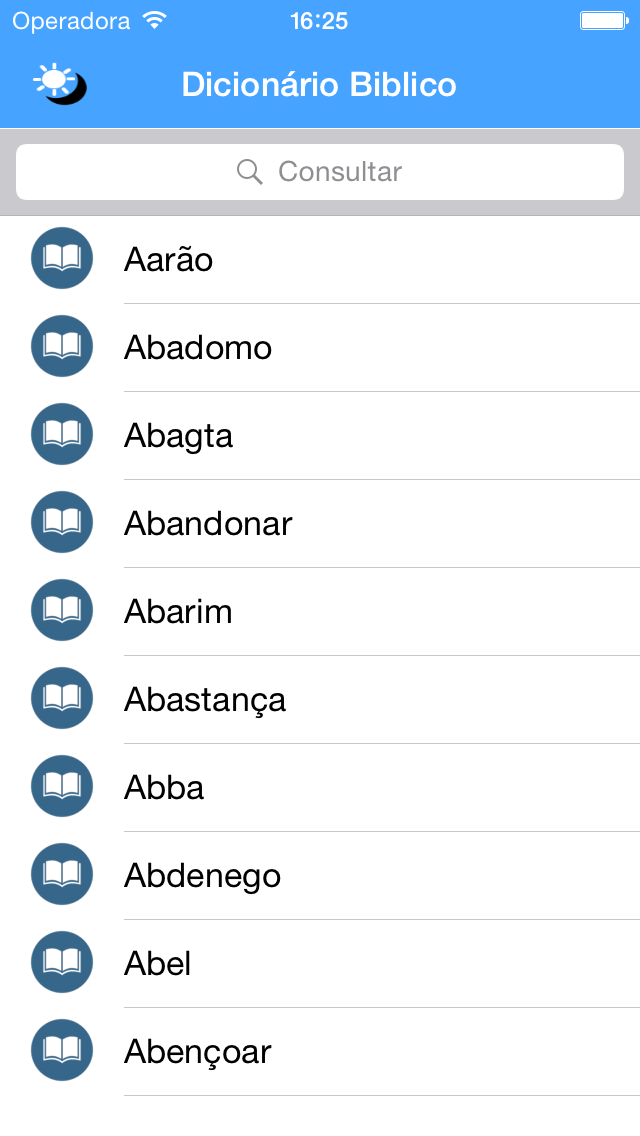This screenshot has width=640, height=1136.
Task: Open the Abel entry
Action: tap(320, 963)
